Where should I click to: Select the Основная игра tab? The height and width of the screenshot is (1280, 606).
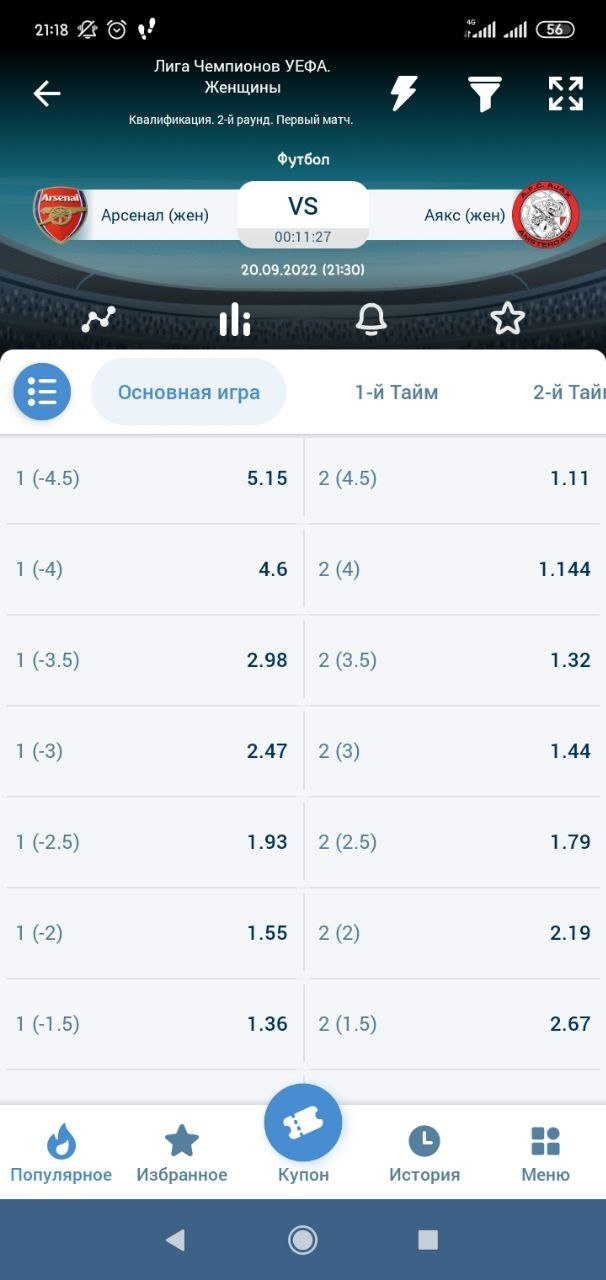click(189, 392)
